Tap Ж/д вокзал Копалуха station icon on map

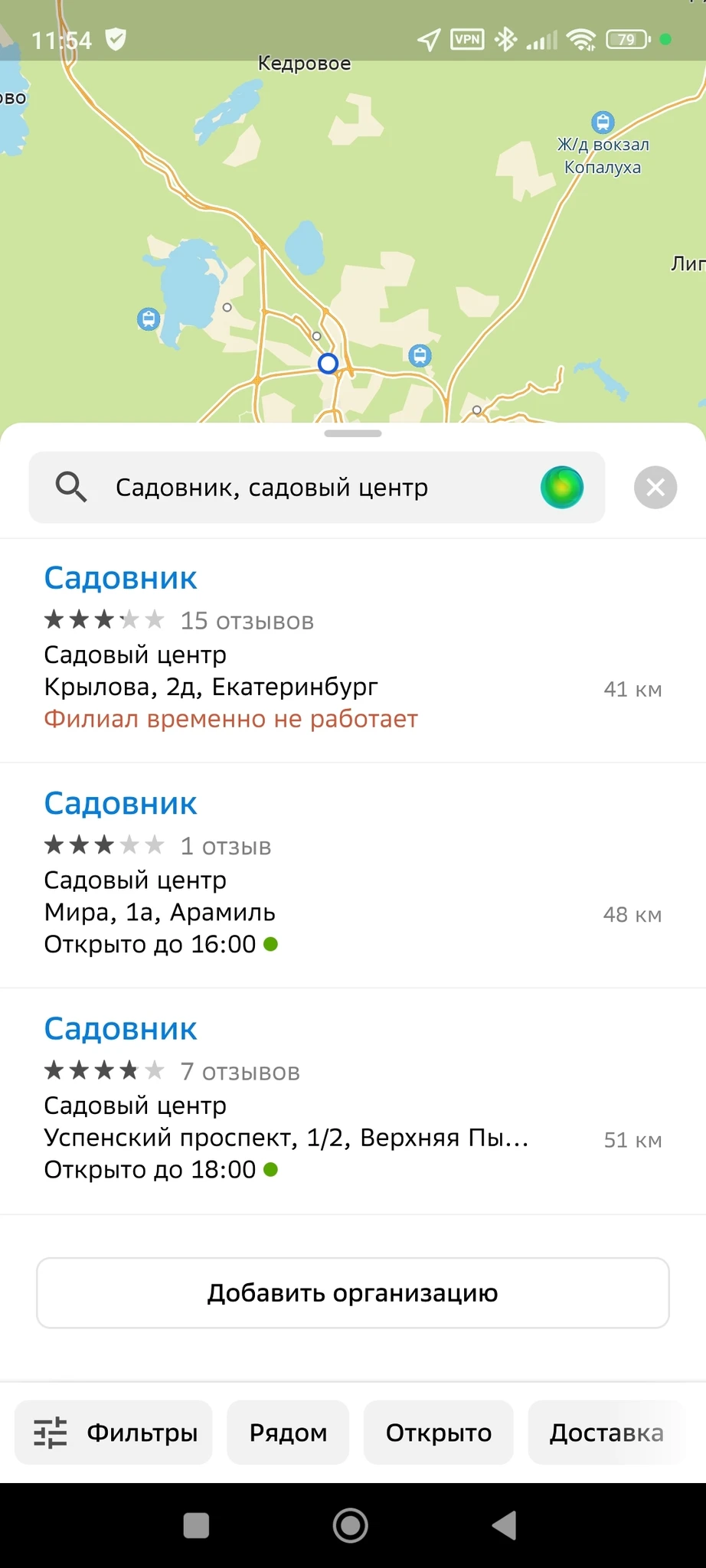(x=603, y=122)
